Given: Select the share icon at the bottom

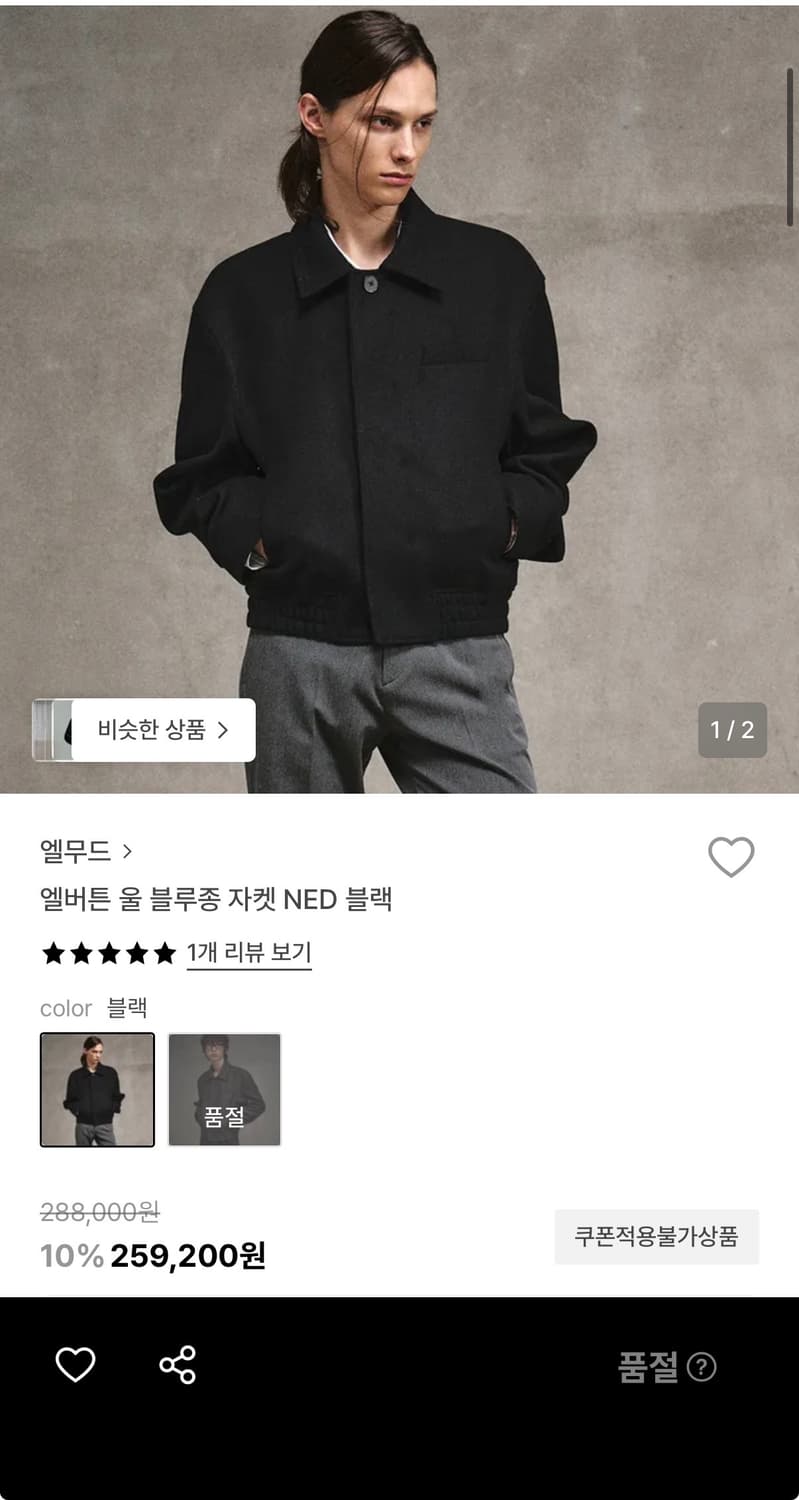Looking at the screenshot, I should (x=178, y=1363).
